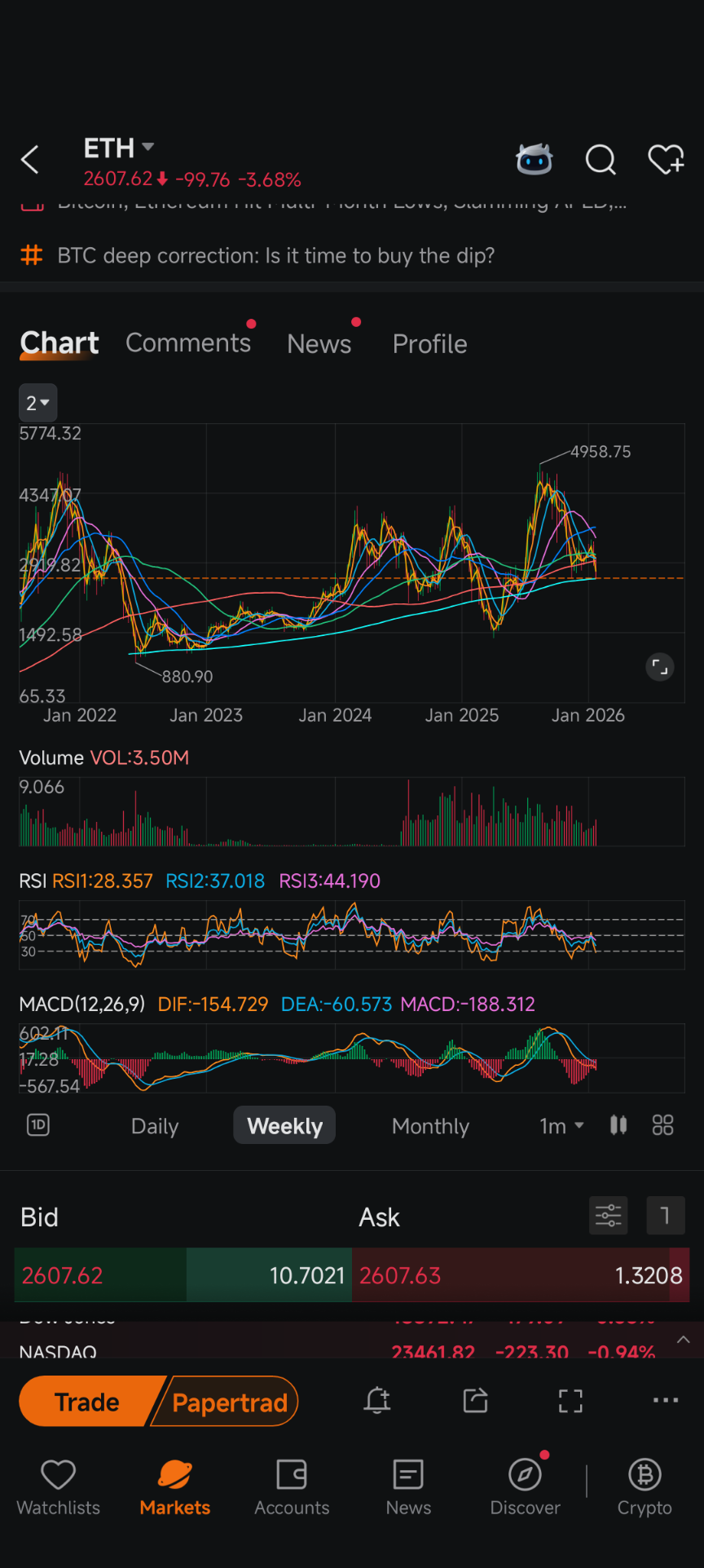The image size is (704, 1568).
Task: Share the chart via share icon
Action: tap(475, 1401)
